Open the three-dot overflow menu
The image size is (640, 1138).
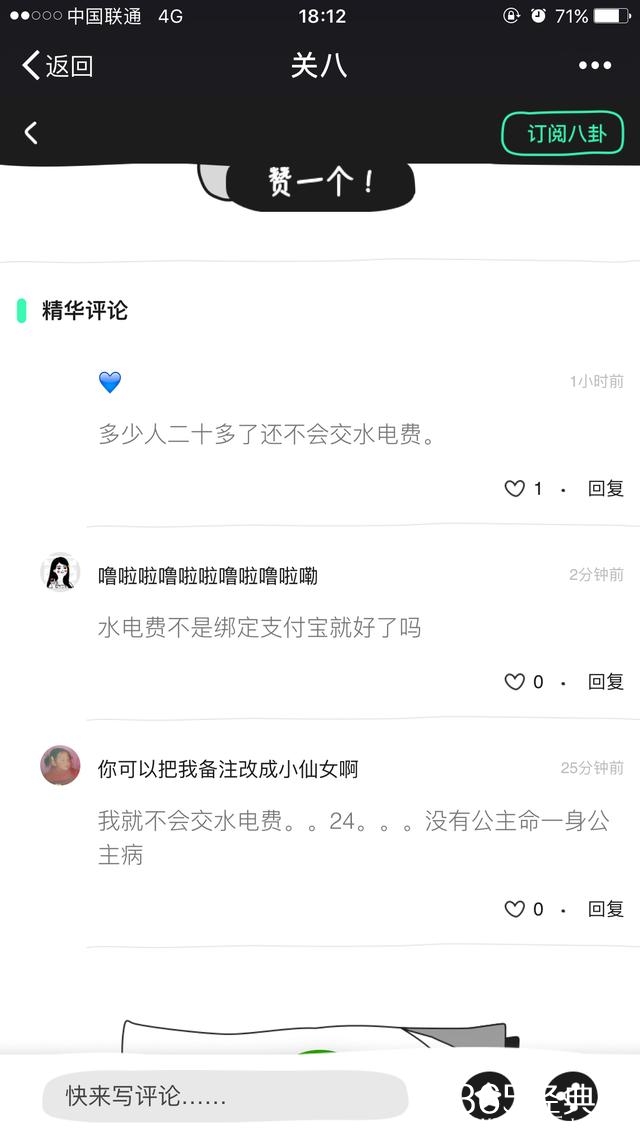594,66
